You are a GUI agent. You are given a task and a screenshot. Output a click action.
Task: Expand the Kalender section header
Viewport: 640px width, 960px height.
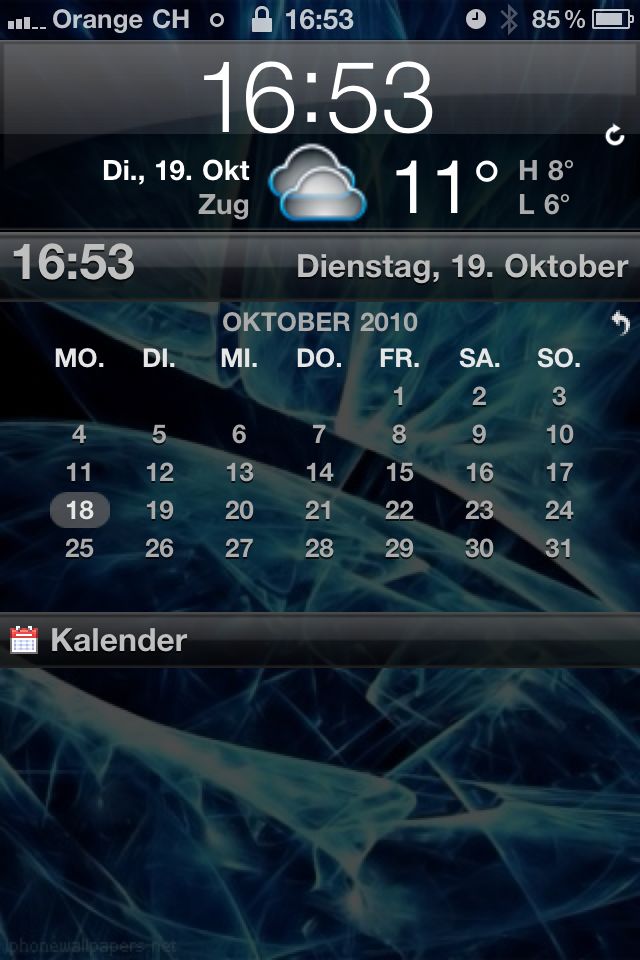click(x=118, y=640)
